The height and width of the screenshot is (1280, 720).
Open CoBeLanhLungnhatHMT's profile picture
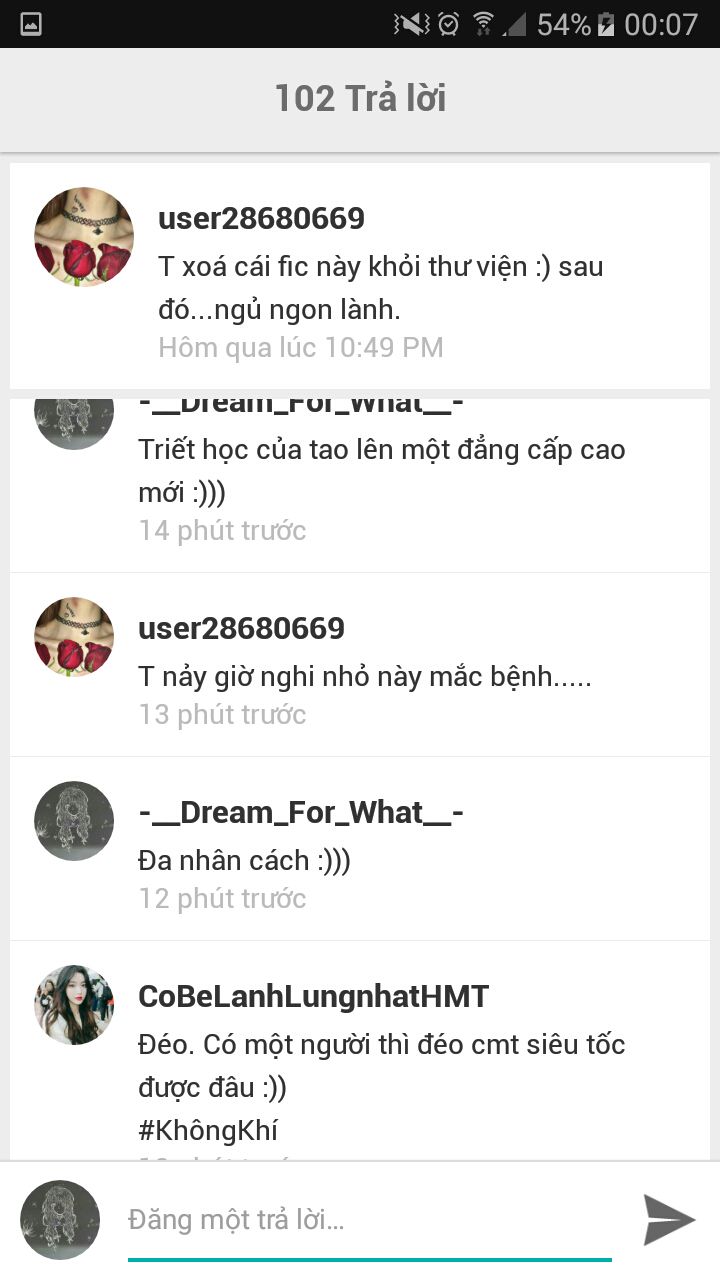pyautogui.click(x=74, y=1005)
